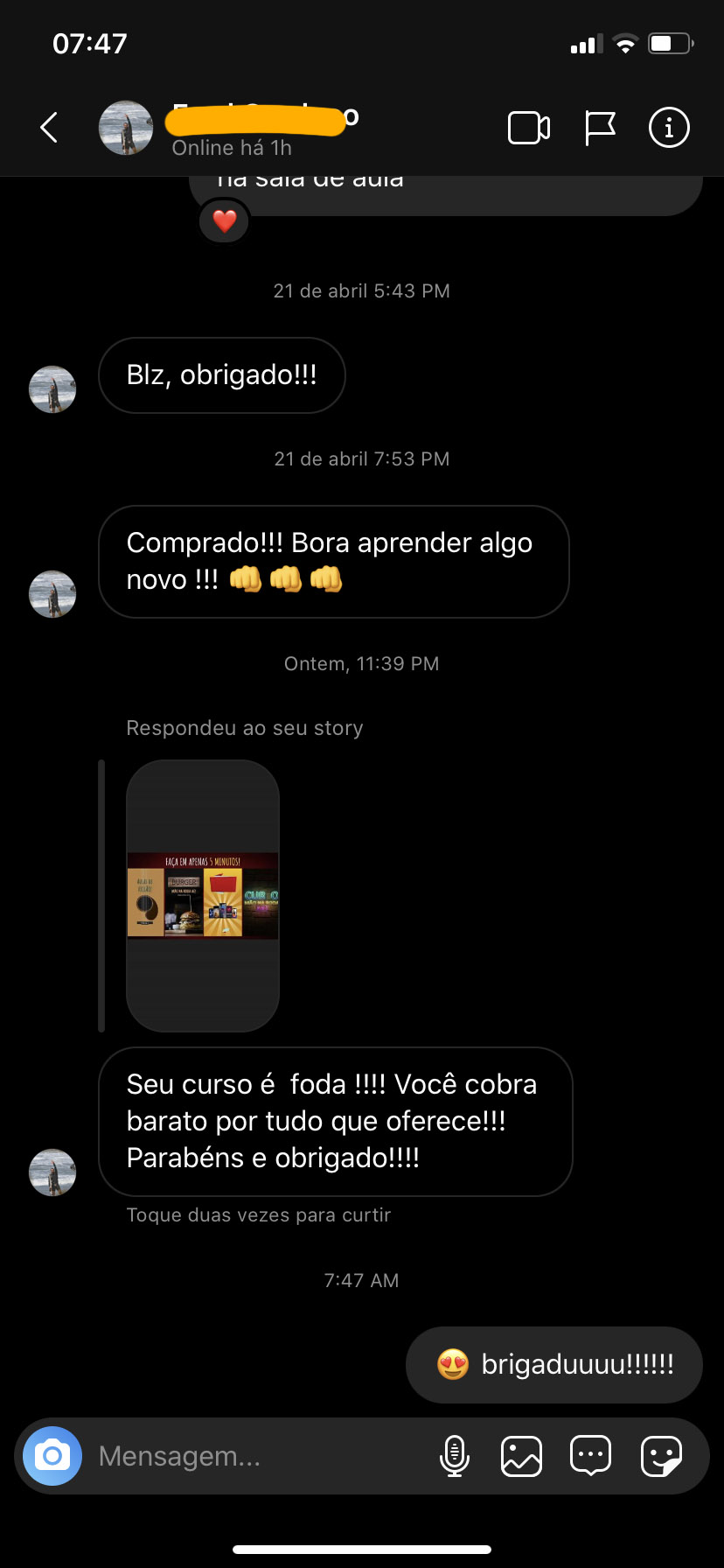Open the contact's profile picture in header
The width and height of the screenshot is (724, 1568).
click(126, 128)
